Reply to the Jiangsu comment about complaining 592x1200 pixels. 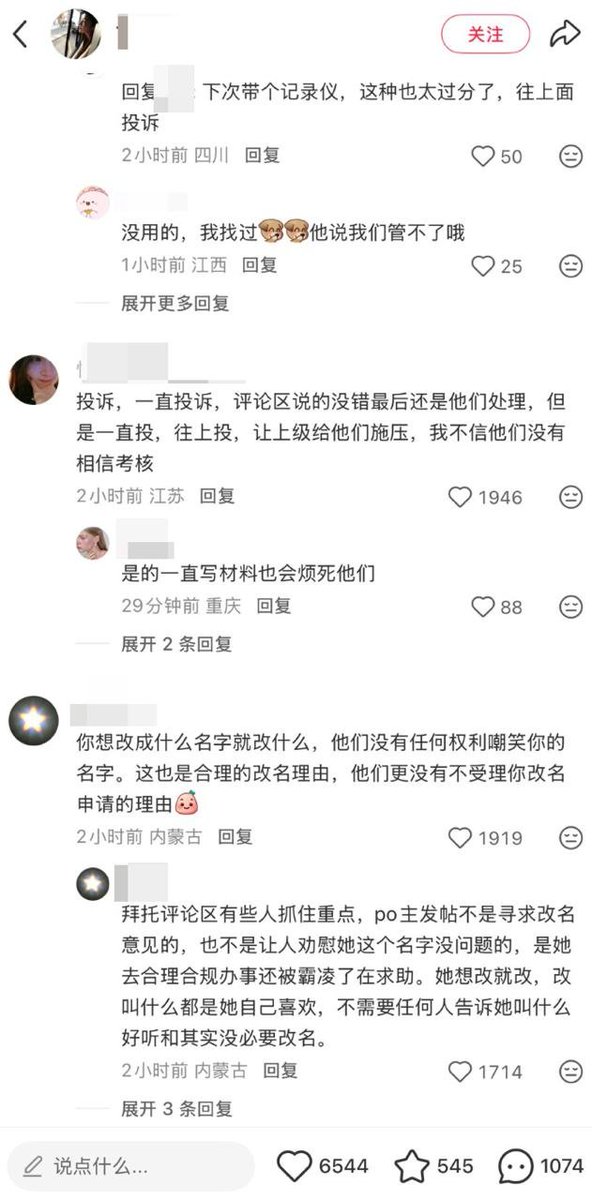216,495
